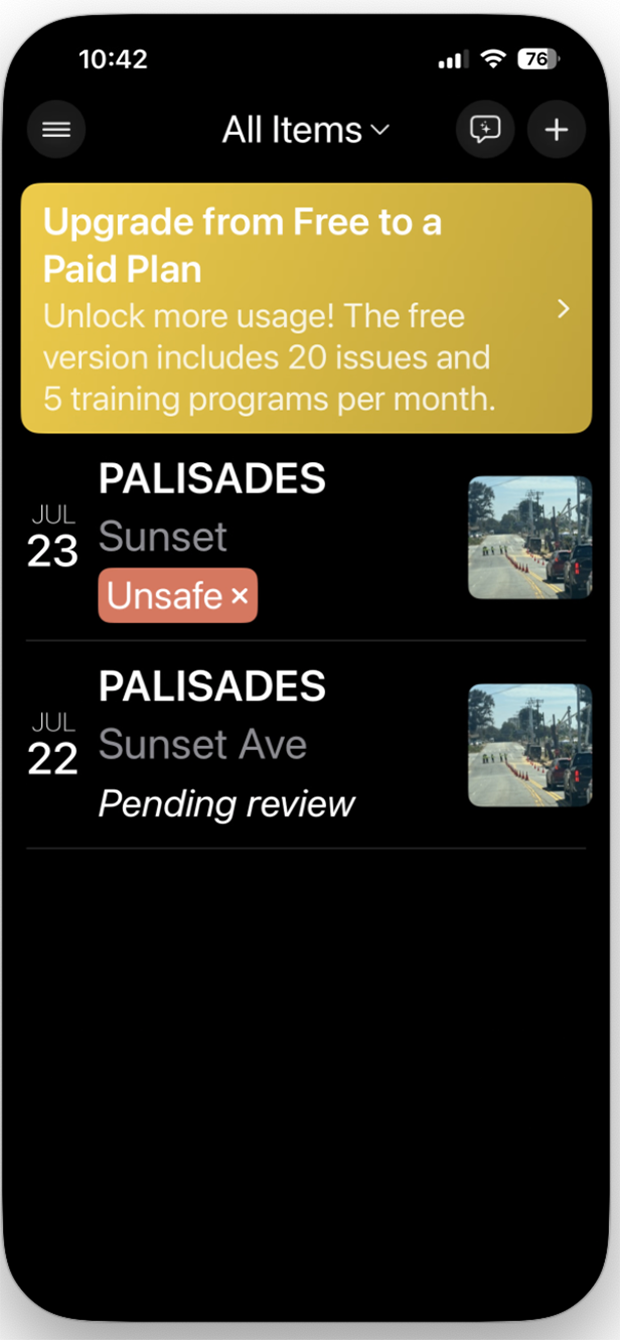Viewport: 620px width, 1340px height.
Task: Add a new item with plus button
Action: 556,130
